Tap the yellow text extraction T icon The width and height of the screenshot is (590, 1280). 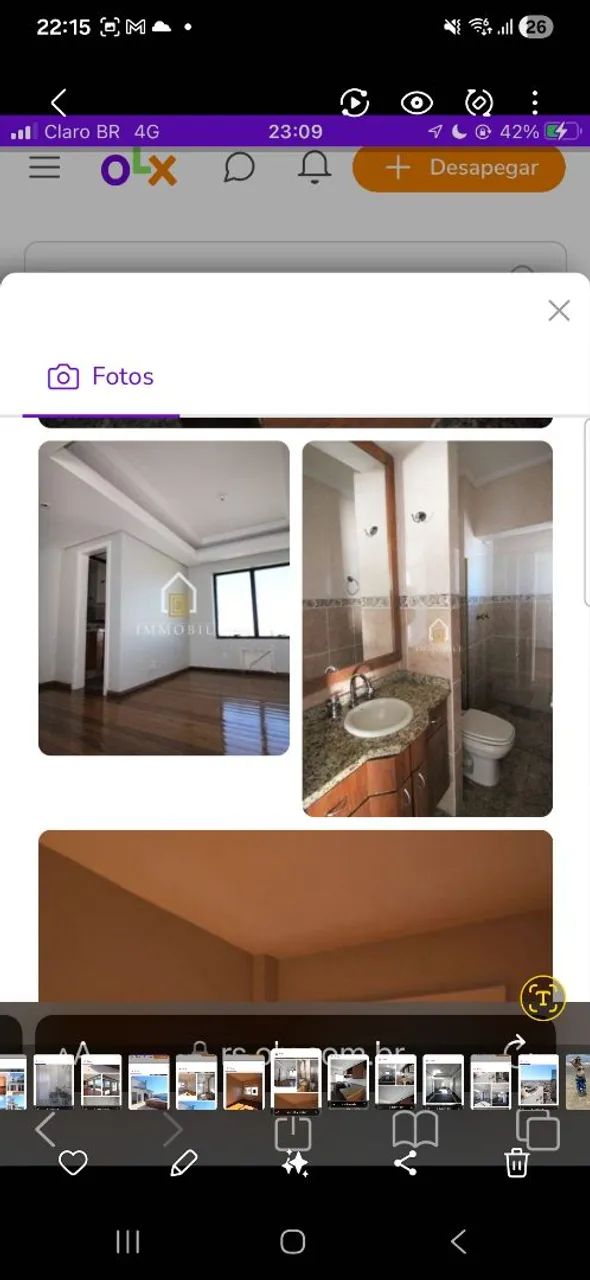(543, 997)
